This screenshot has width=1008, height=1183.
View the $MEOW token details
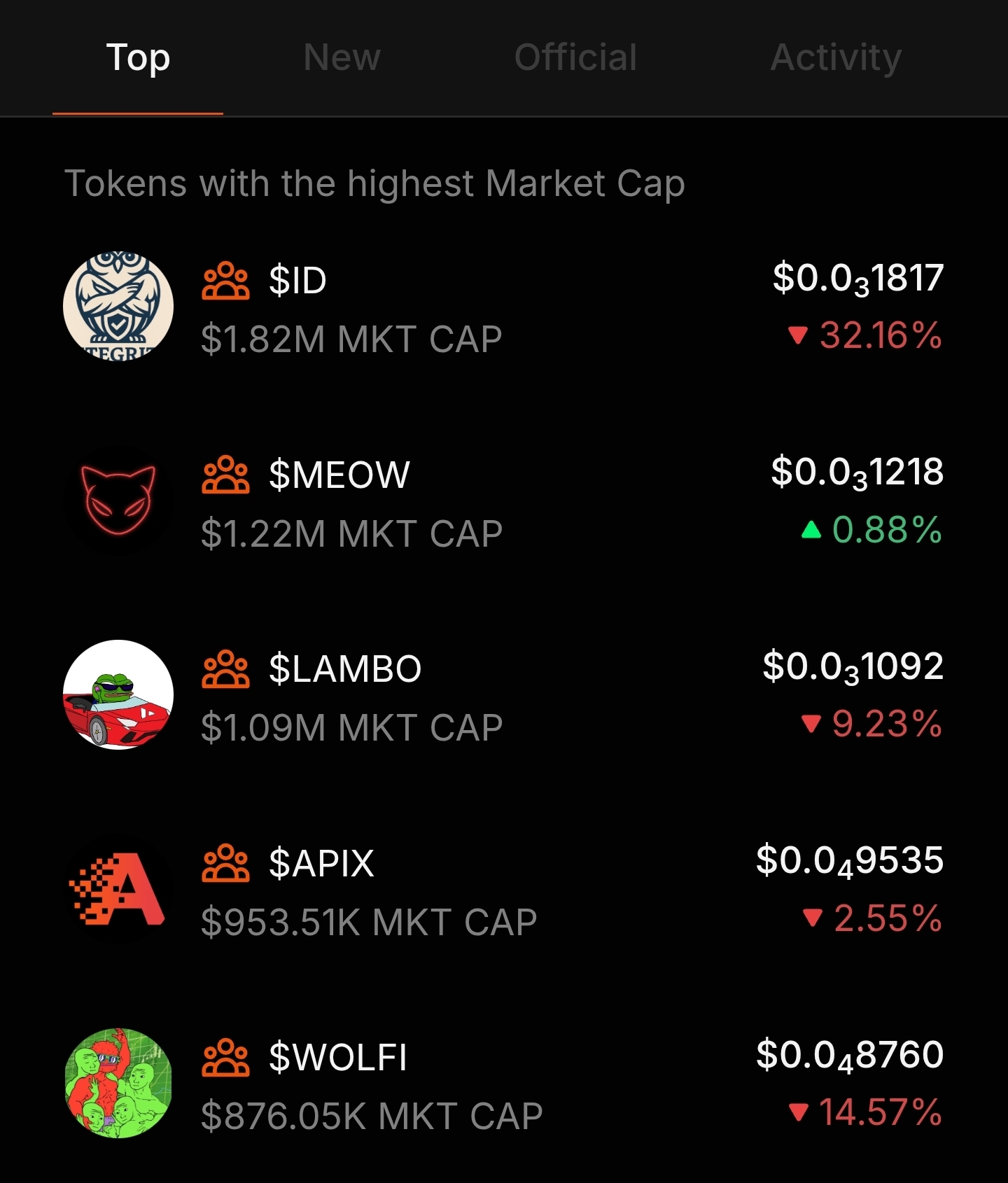[503, 502]
